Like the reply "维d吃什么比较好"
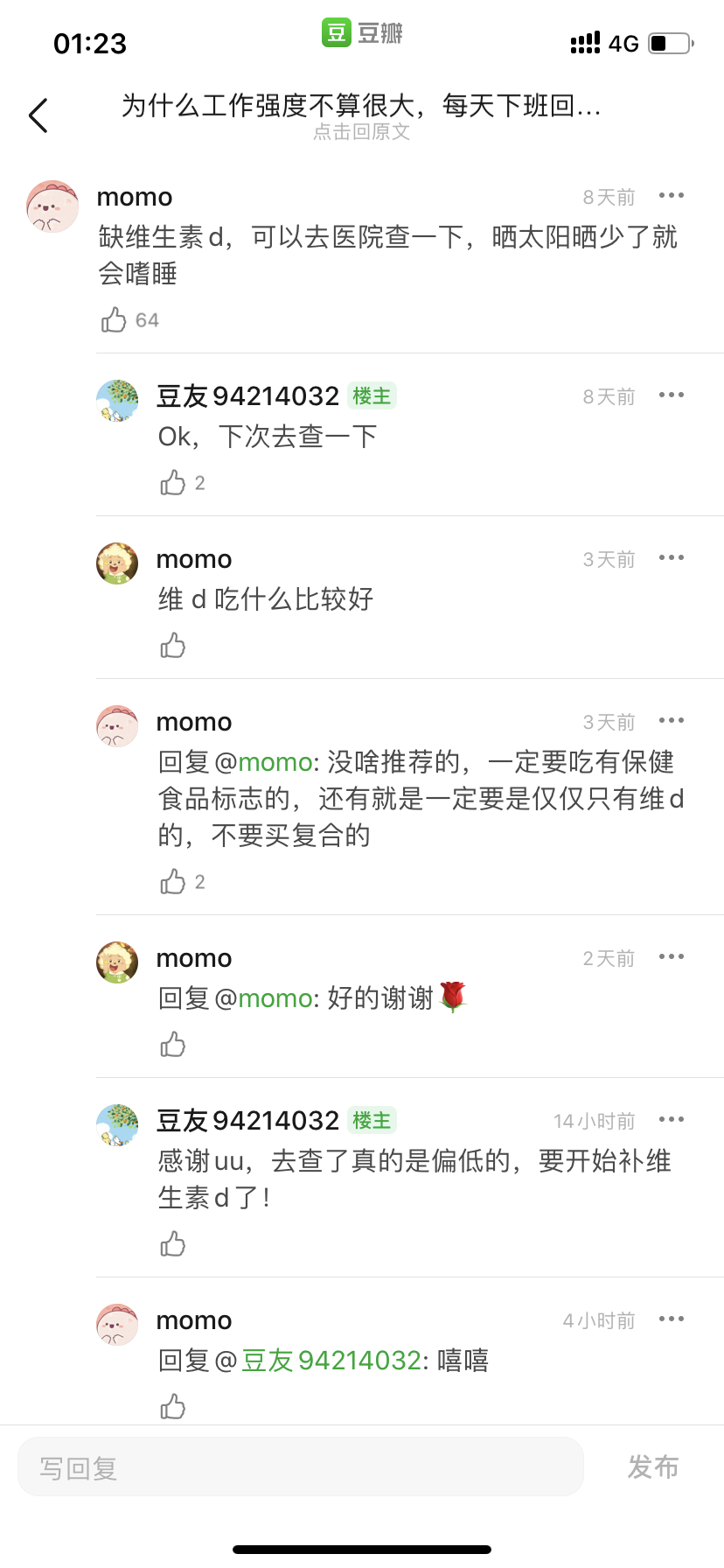 (x=173, y=646)
